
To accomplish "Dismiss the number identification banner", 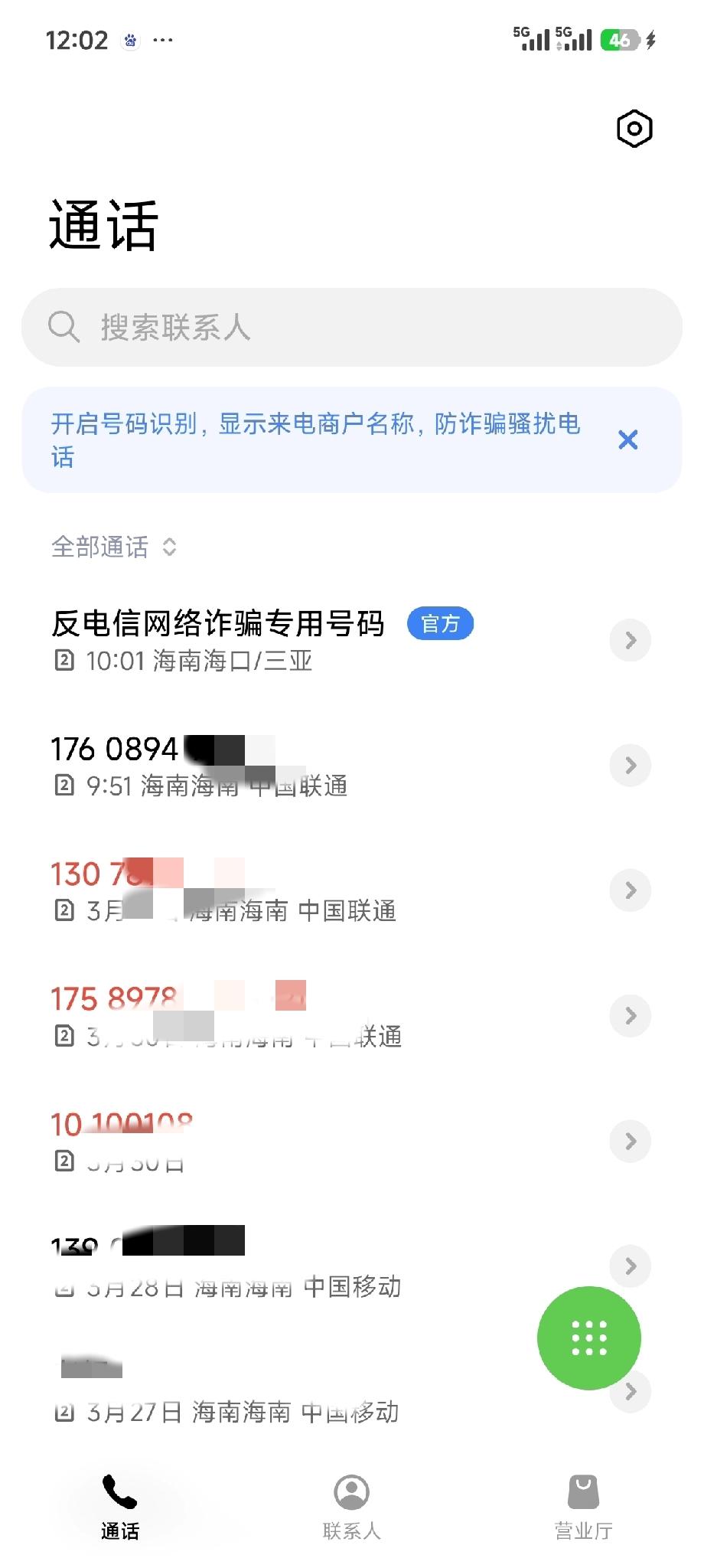I will (x=629, y=439).
